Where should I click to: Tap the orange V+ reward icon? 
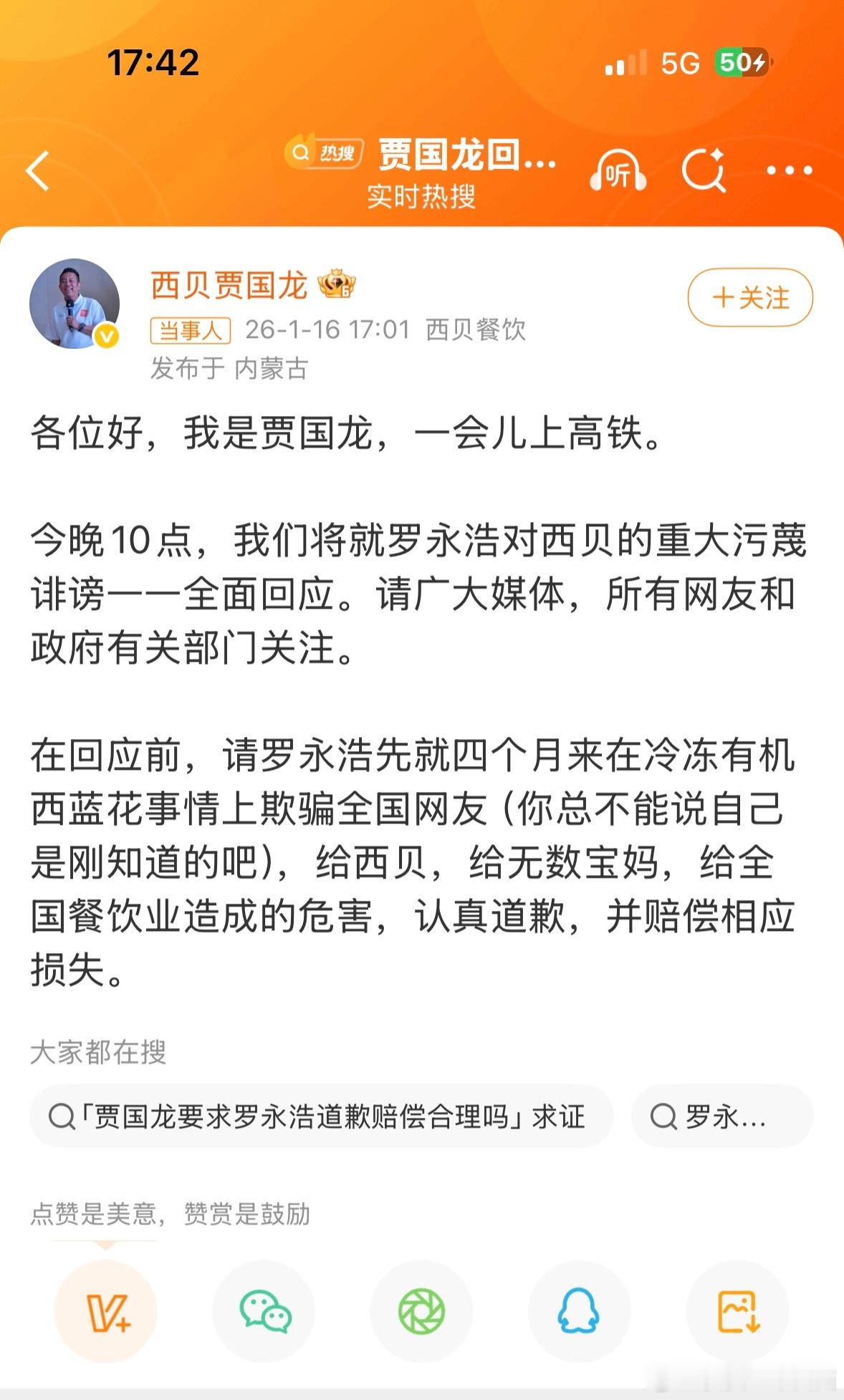pyautogui.click(x=105, y=1312)
